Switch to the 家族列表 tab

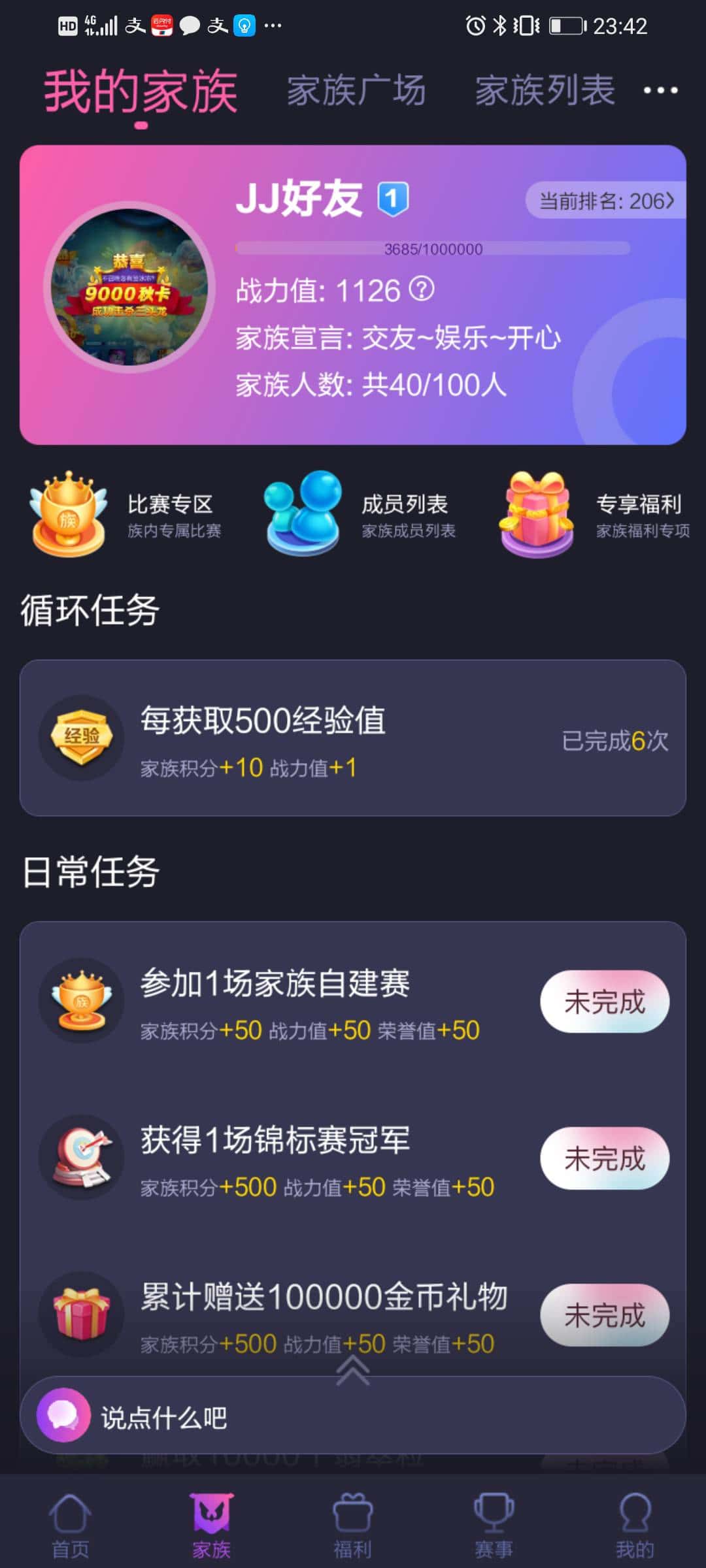(x=545, y=91)
